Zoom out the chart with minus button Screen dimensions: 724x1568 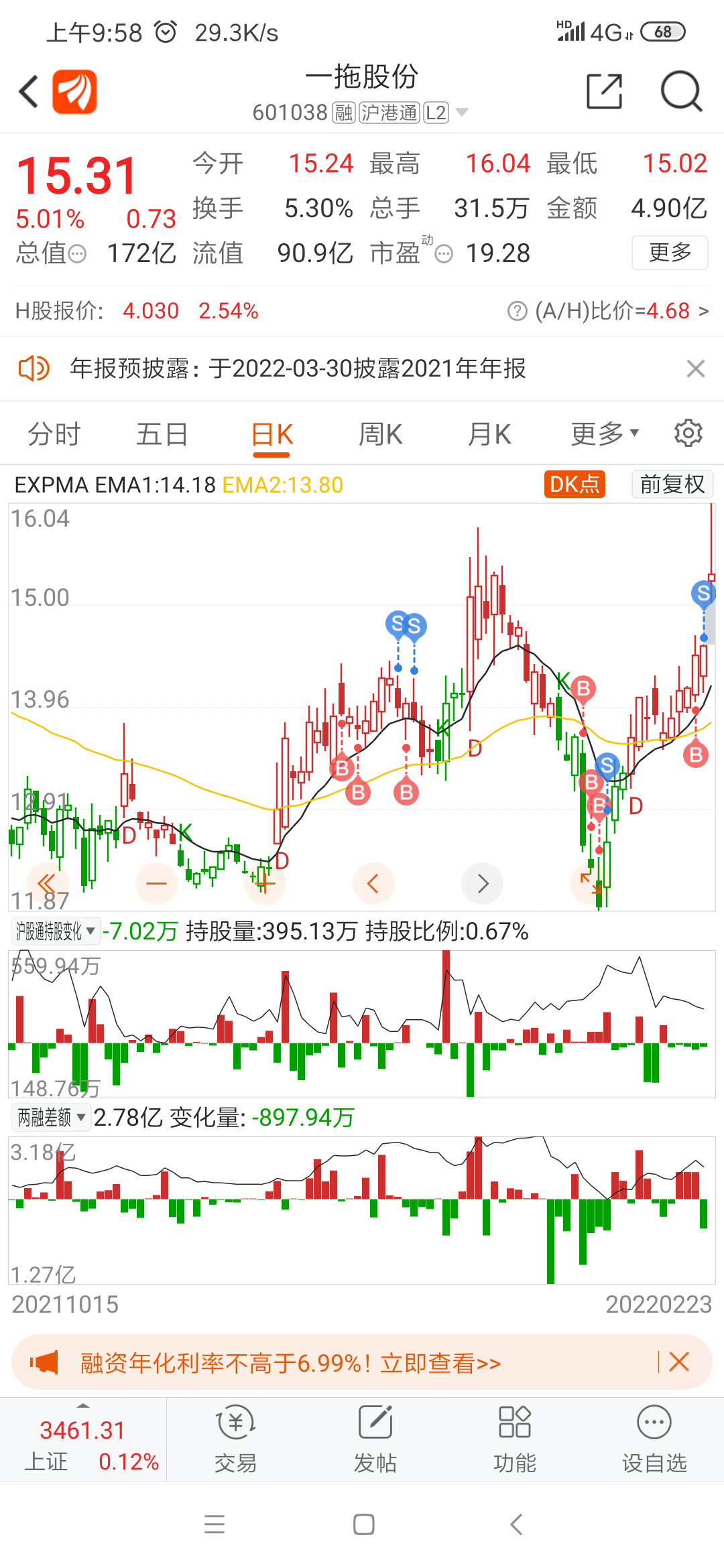(156, 883)
